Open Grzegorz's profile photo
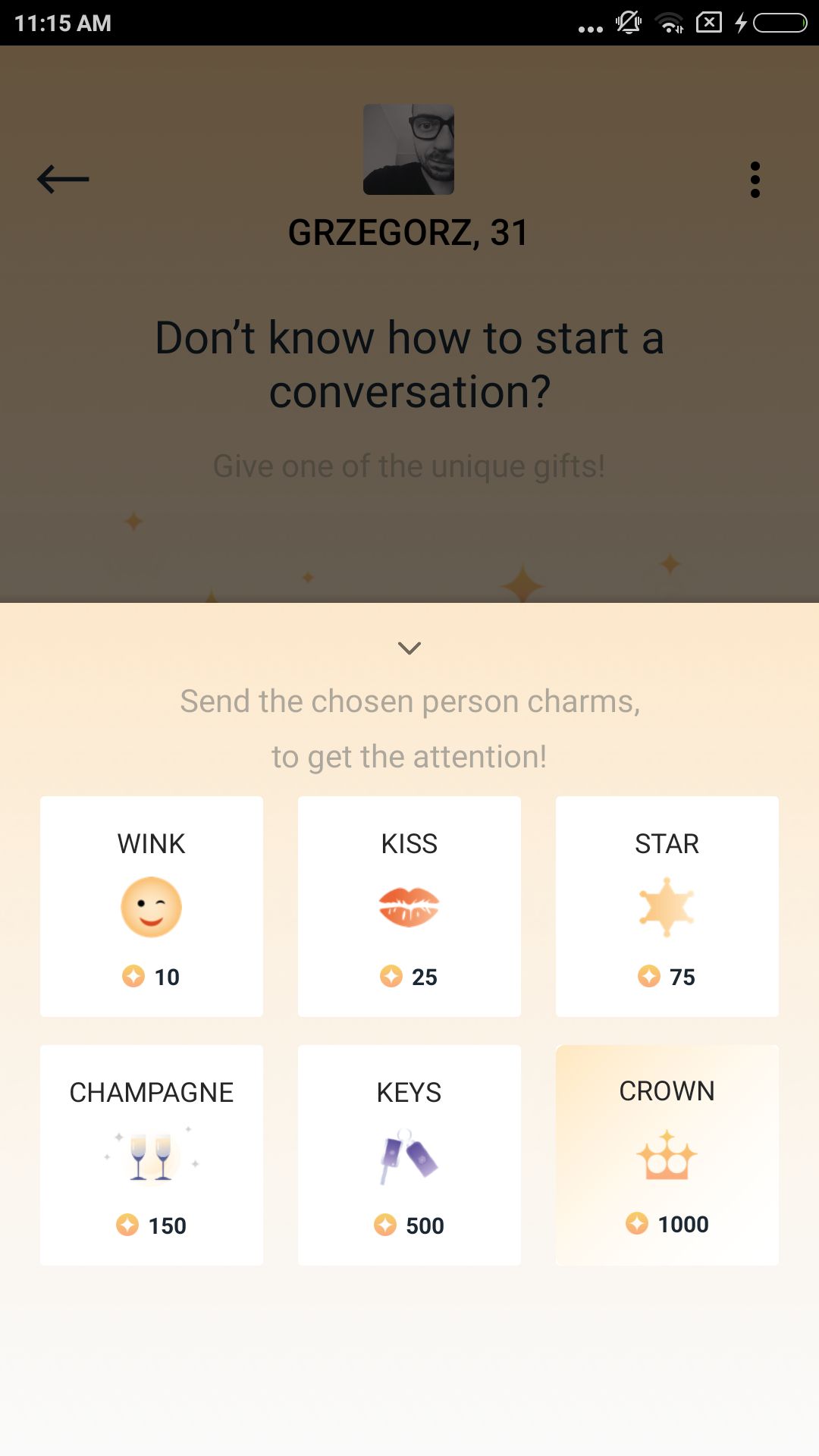This screenshot has height=1456, width=819. click(x=409, y=149)
